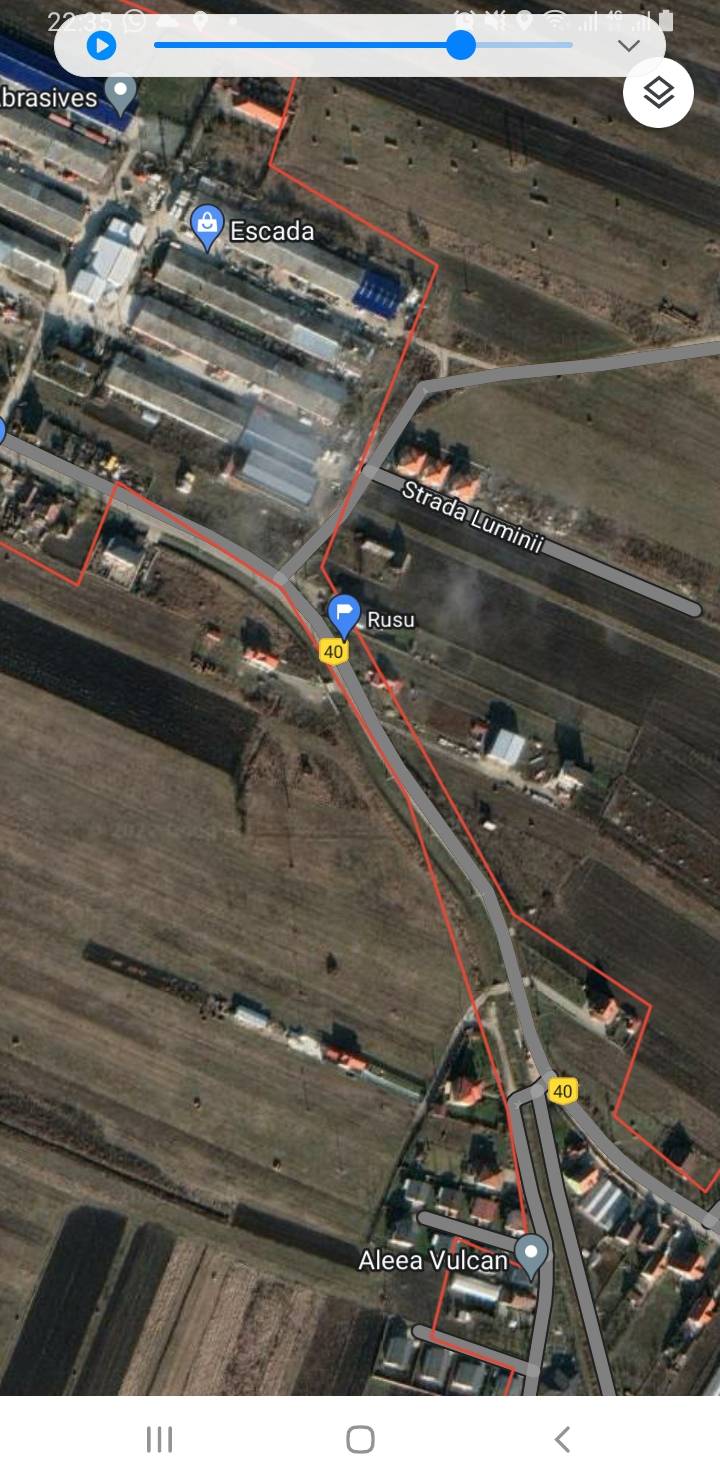Go back with the system back button
720x1480 pixels.
pos(562,1439)
